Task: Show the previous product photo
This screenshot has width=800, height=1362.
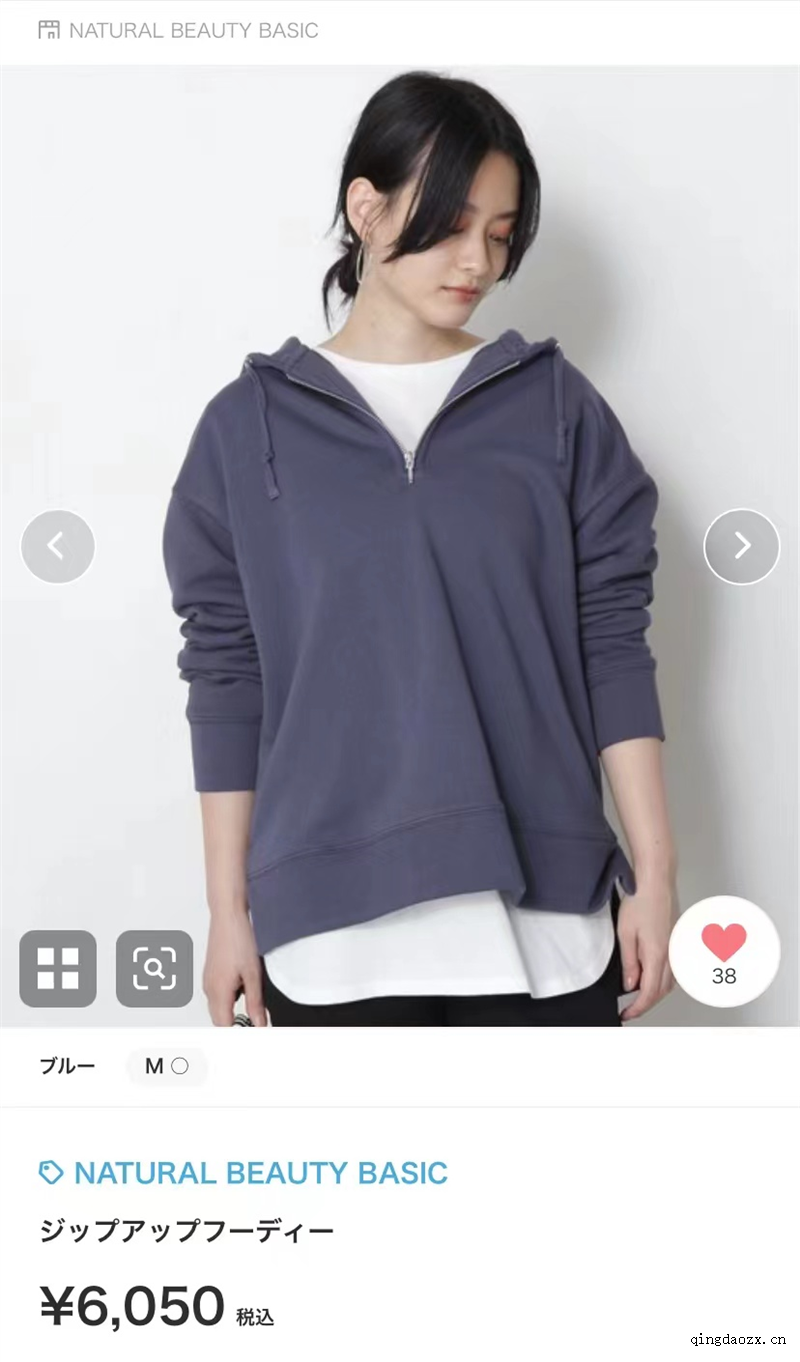Action: pyautogui.click(x=58, y=546)
